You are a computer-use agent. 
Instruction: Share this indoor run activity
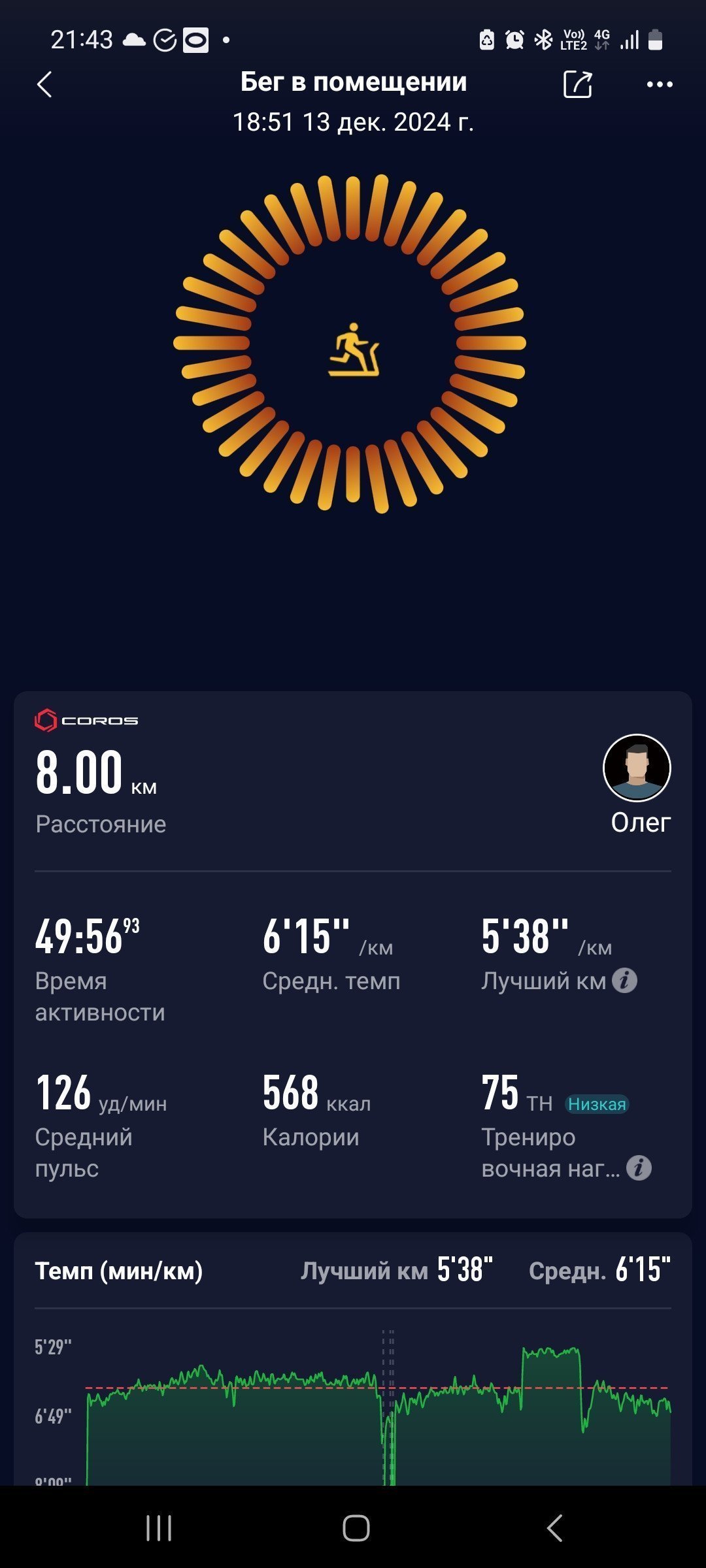(578, 84)
